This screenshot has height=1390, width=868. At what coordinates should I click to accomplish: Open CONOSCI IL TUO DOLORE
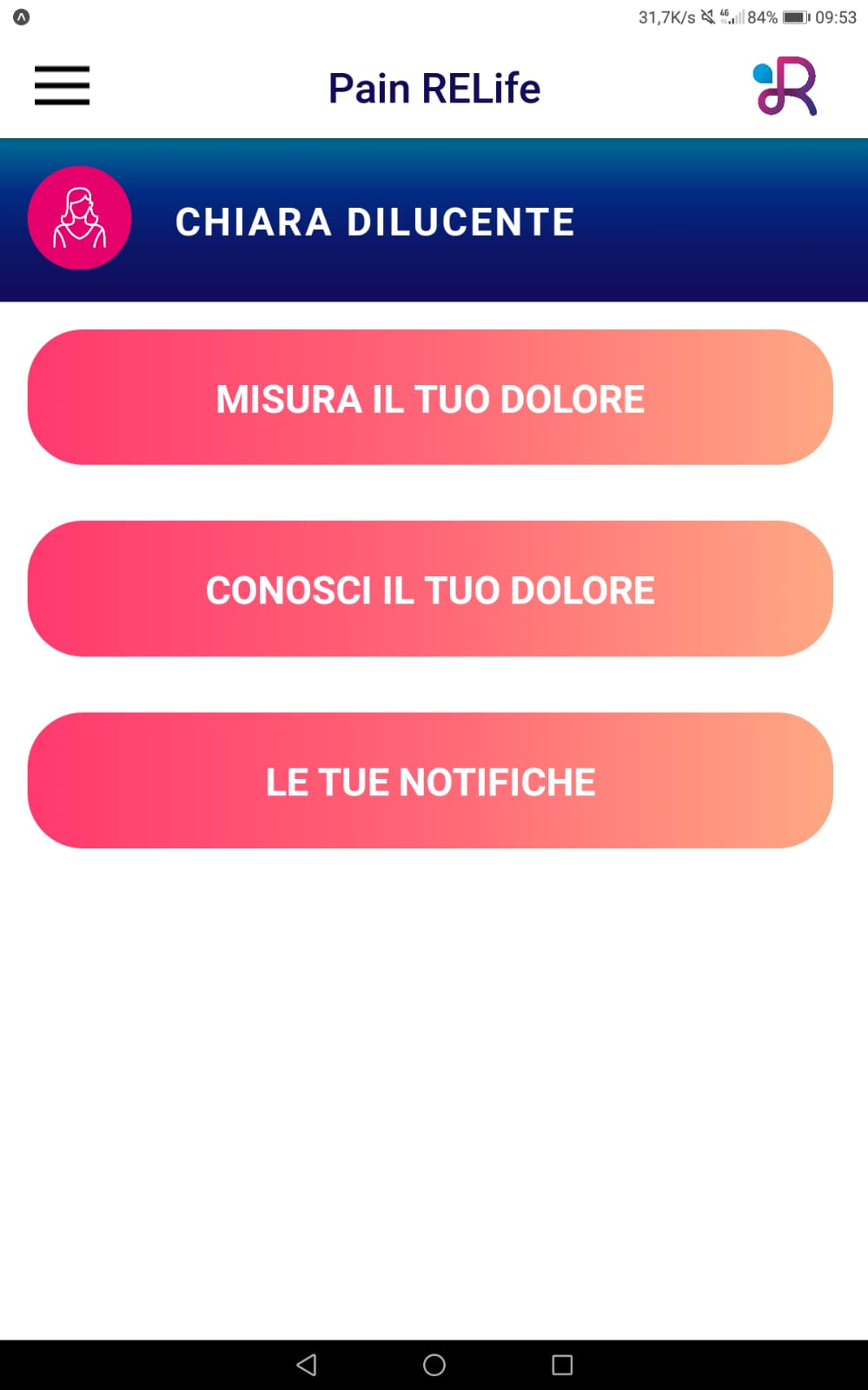(430, 589)
